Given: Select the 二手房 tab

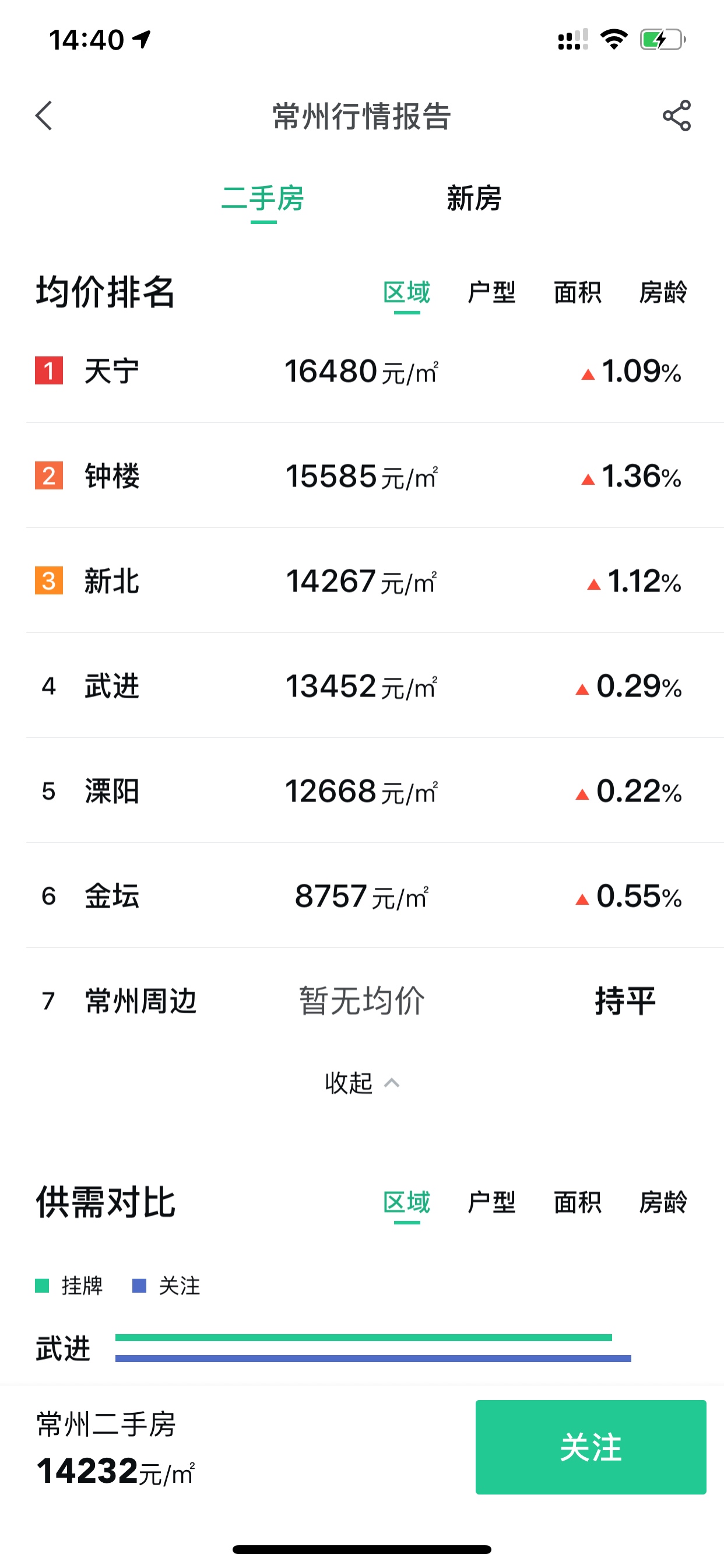Looking at the screenshot, I should click(x=263, y=198).
